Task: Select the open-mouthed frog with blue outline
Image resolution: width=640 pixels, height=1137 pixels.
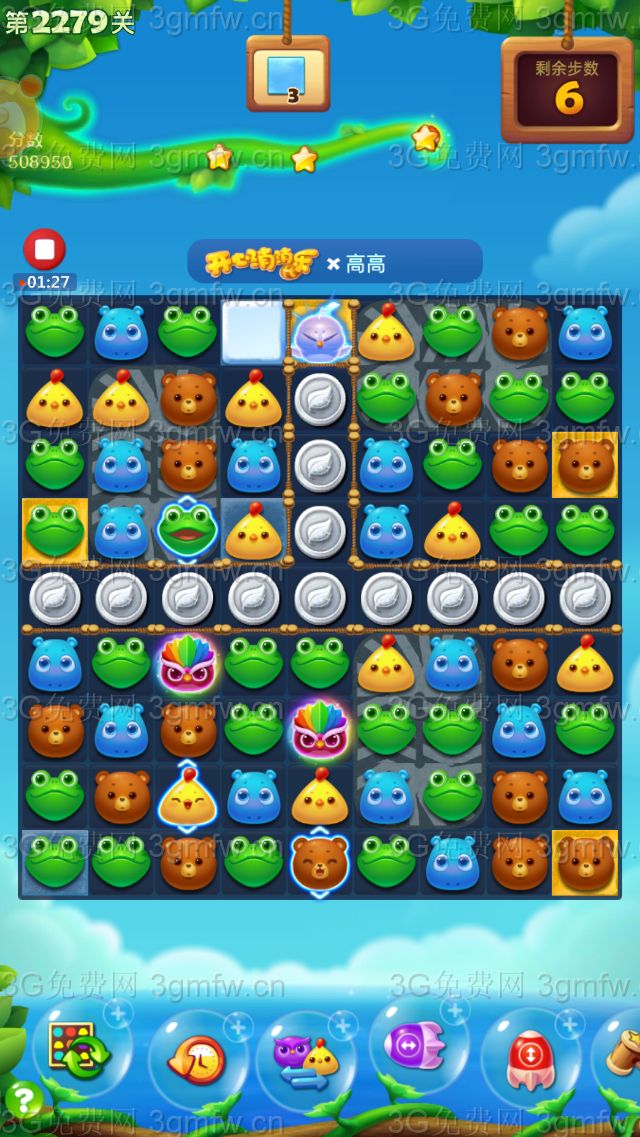Action: pyautogui.click(x=187, y=530)
